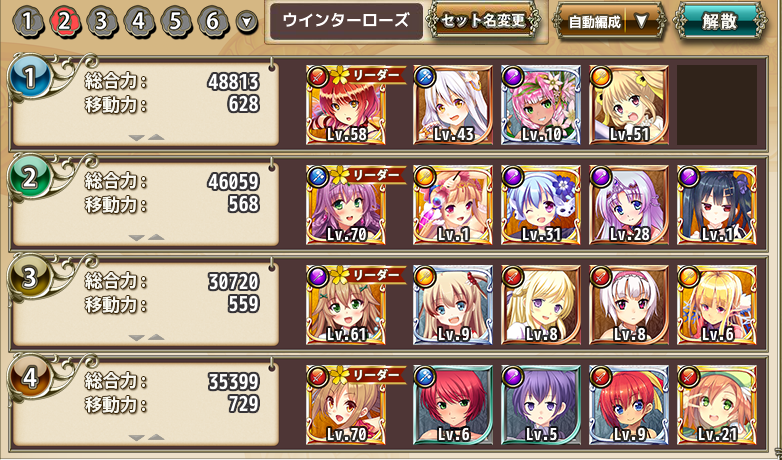Select party set tab 4

[138, 20]
